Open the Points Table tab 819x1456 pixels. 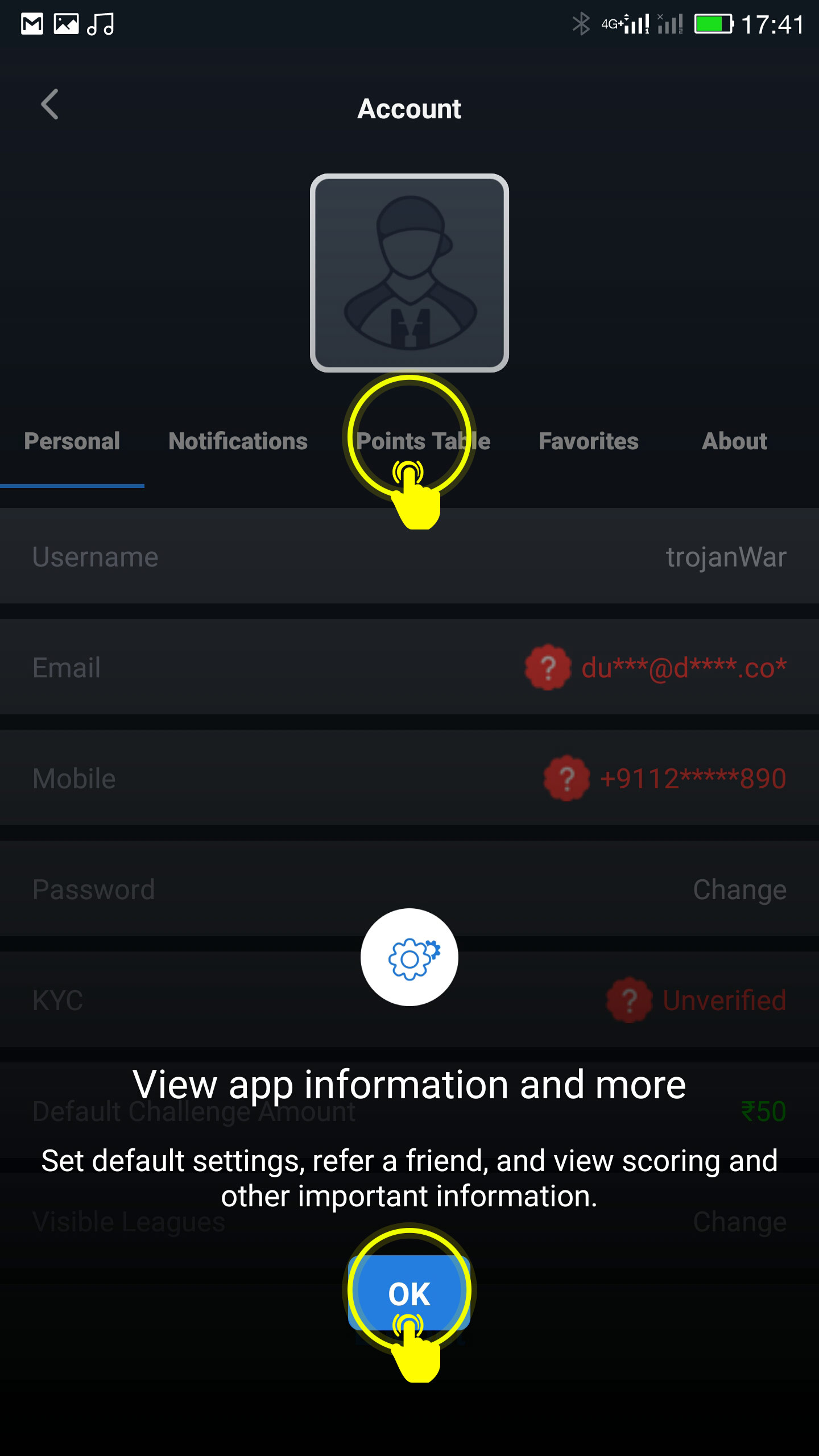423,441
